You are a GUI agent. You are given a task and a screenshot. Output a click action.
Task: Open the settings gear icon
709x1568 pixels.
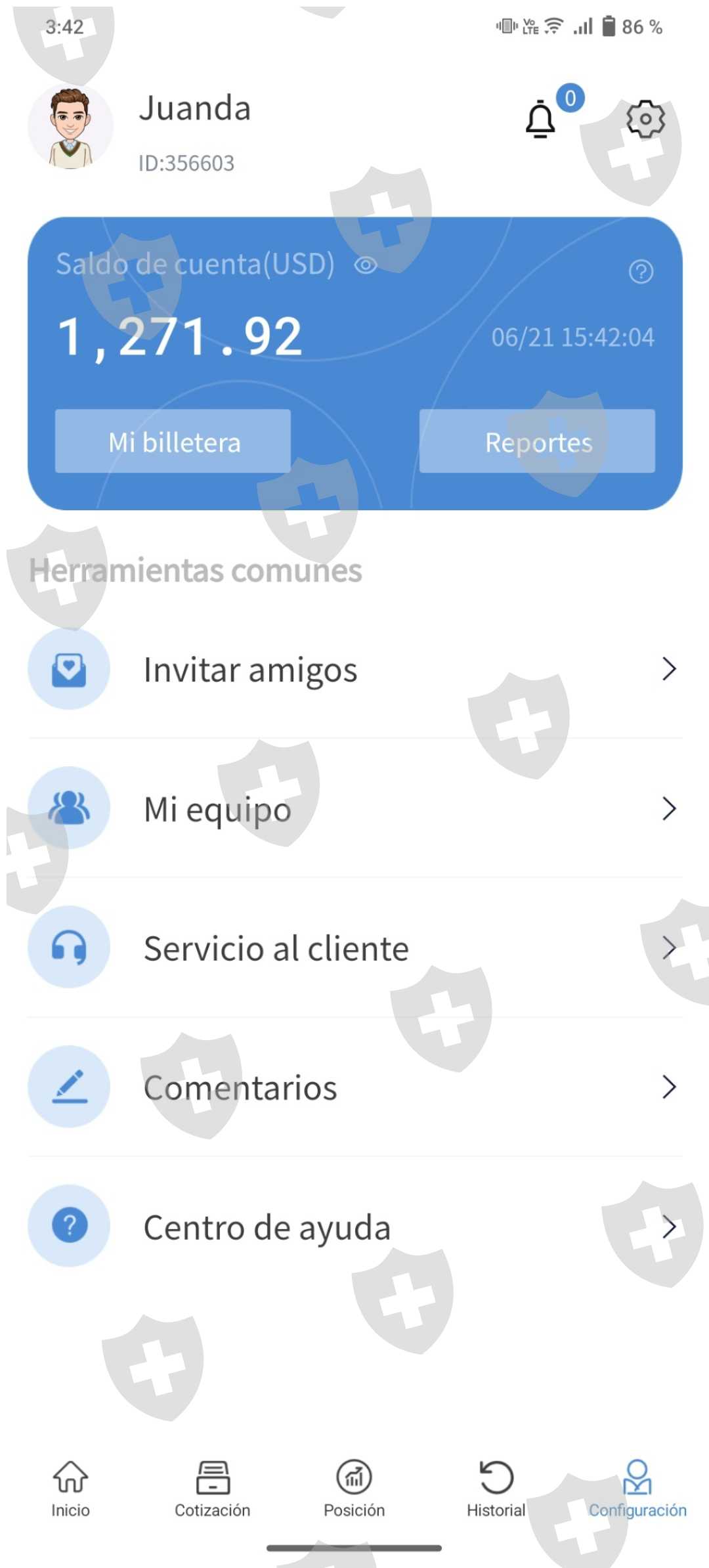(645, 119)
